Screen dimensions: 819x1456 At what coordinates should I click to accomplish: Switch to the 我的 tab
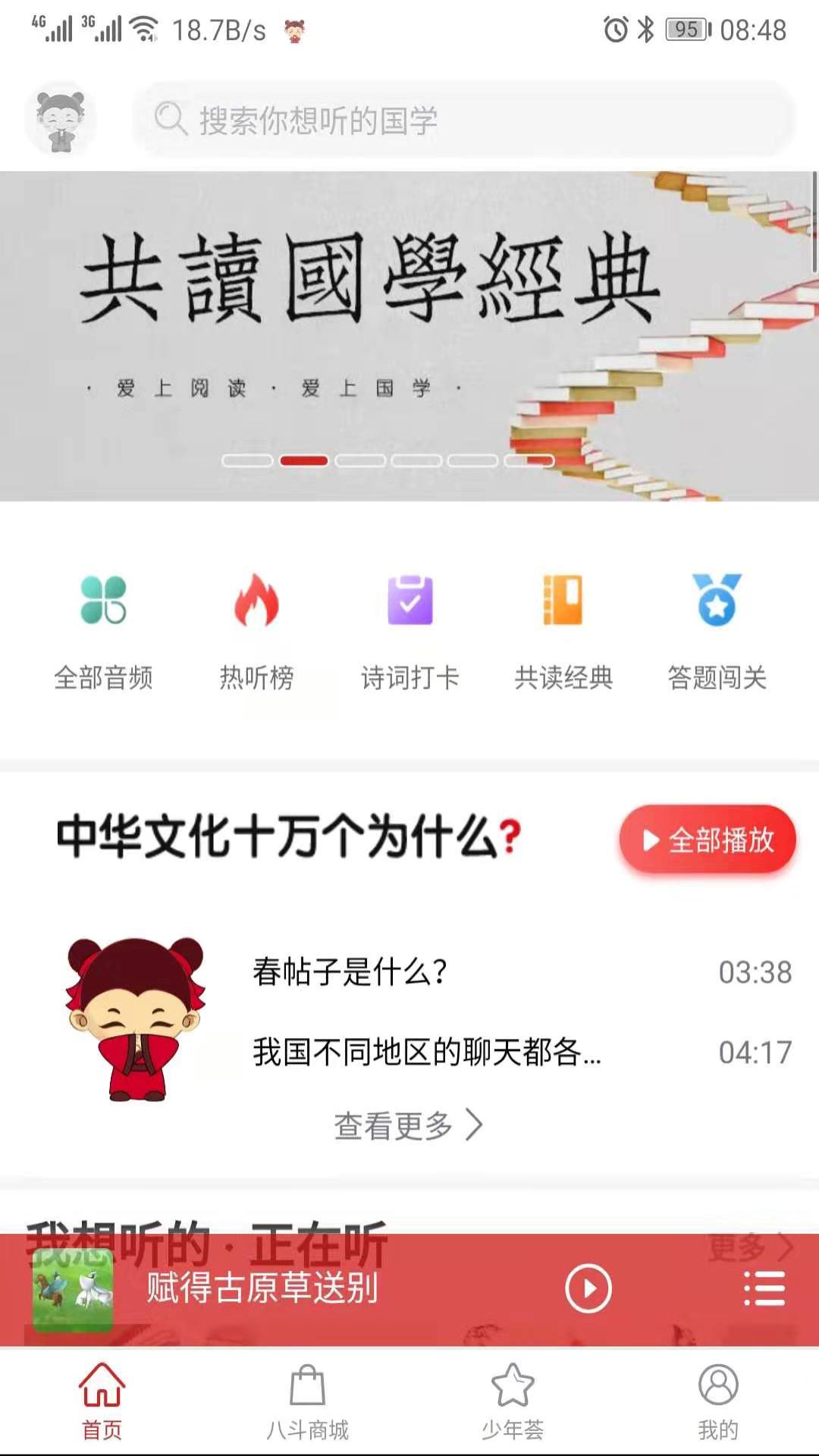pyautogui.click(x=717, y=1401)
